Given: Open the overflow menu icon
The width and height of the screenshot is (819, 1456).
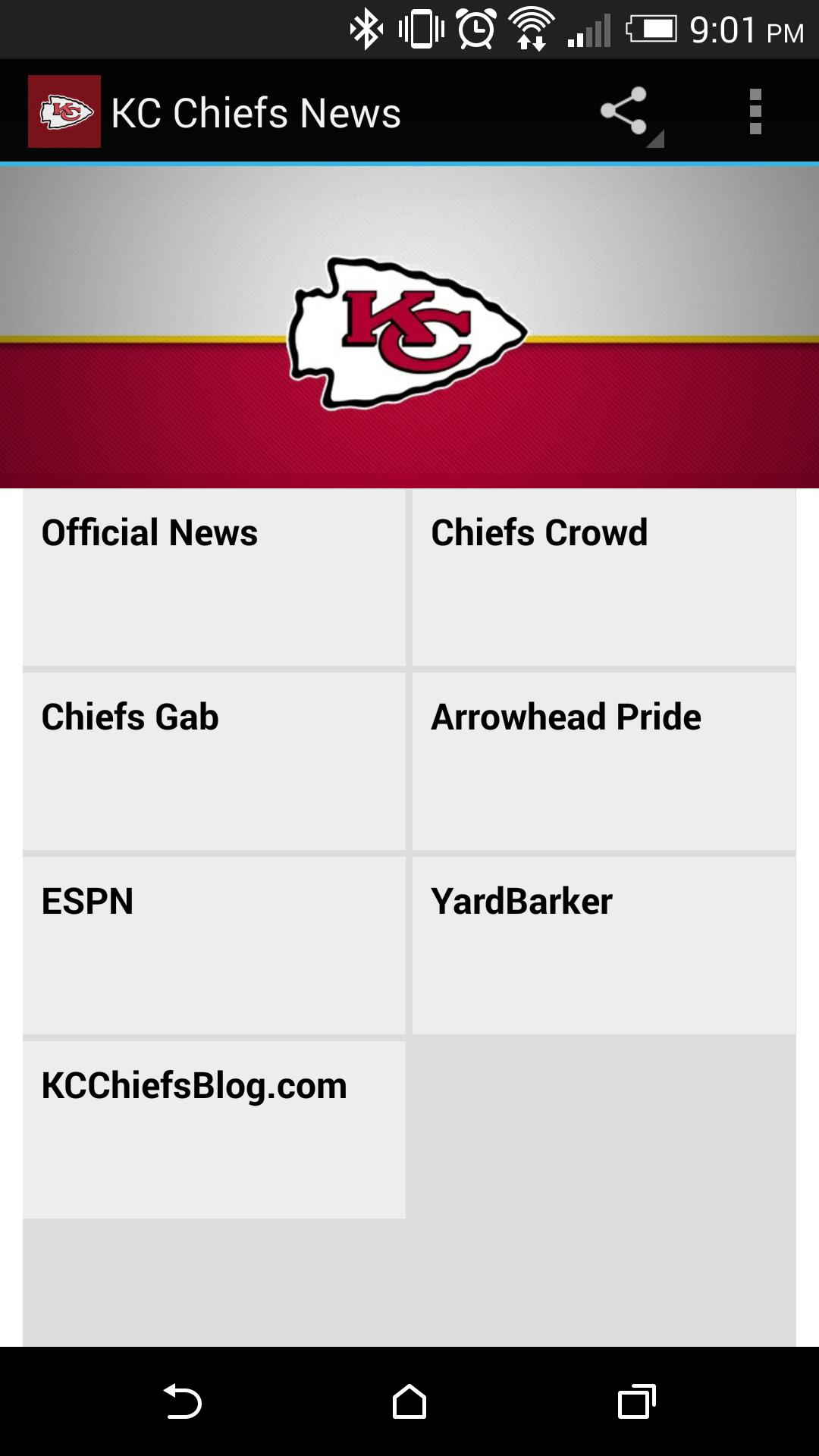Looking at the screenshot, I should 755,111.
